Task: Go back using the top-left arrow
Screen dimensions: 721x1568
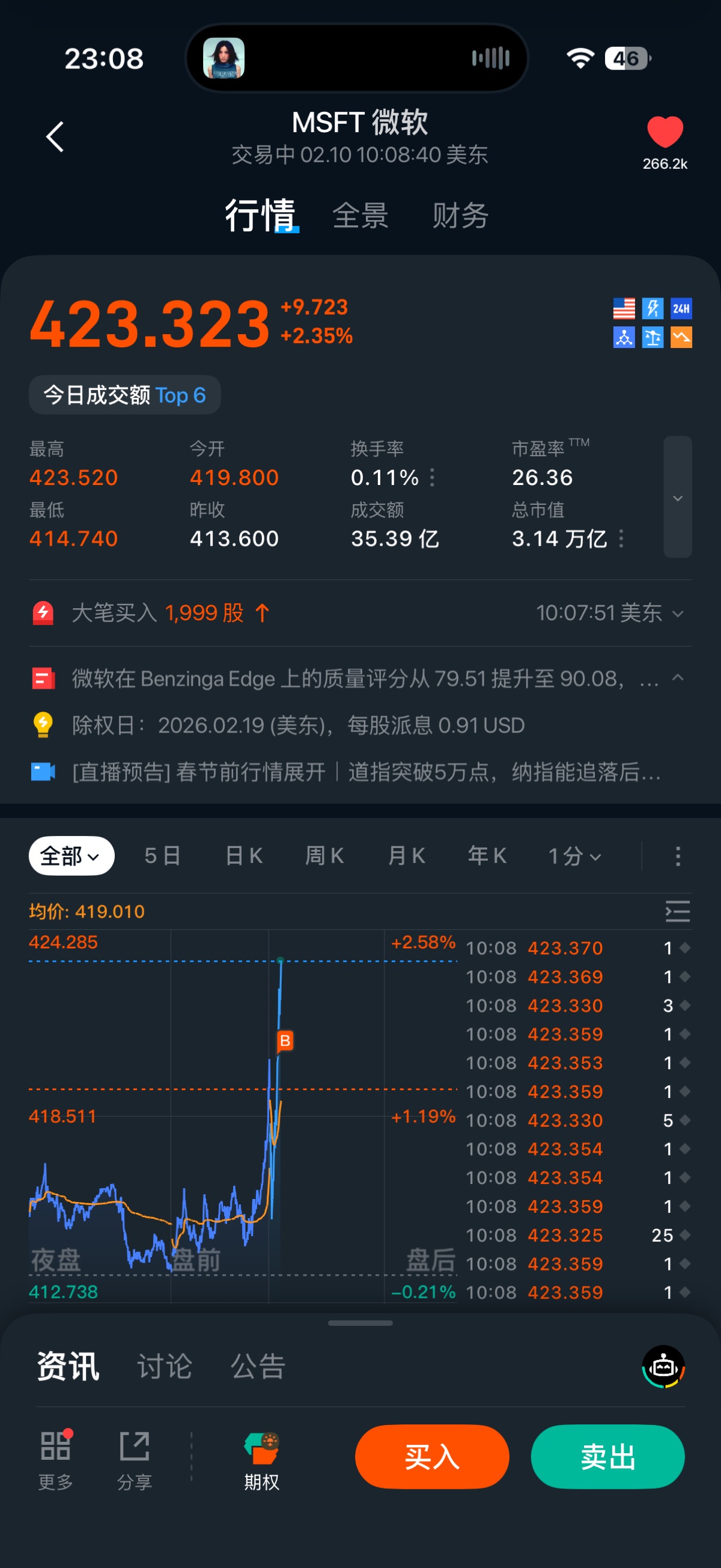Action: [55, 136]
